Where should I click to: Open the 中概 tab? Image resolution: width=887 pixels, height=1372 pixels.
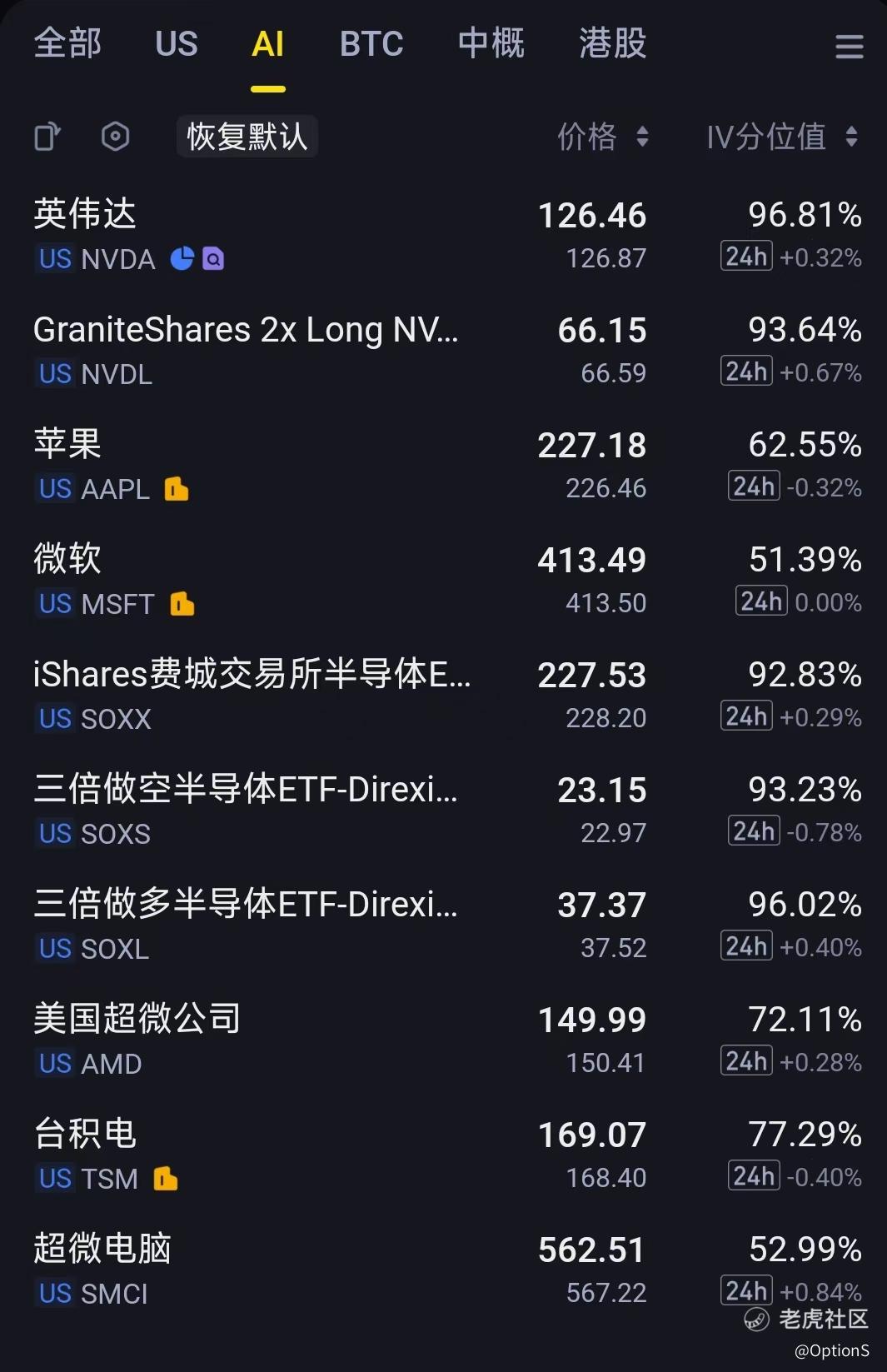point(491,43)
